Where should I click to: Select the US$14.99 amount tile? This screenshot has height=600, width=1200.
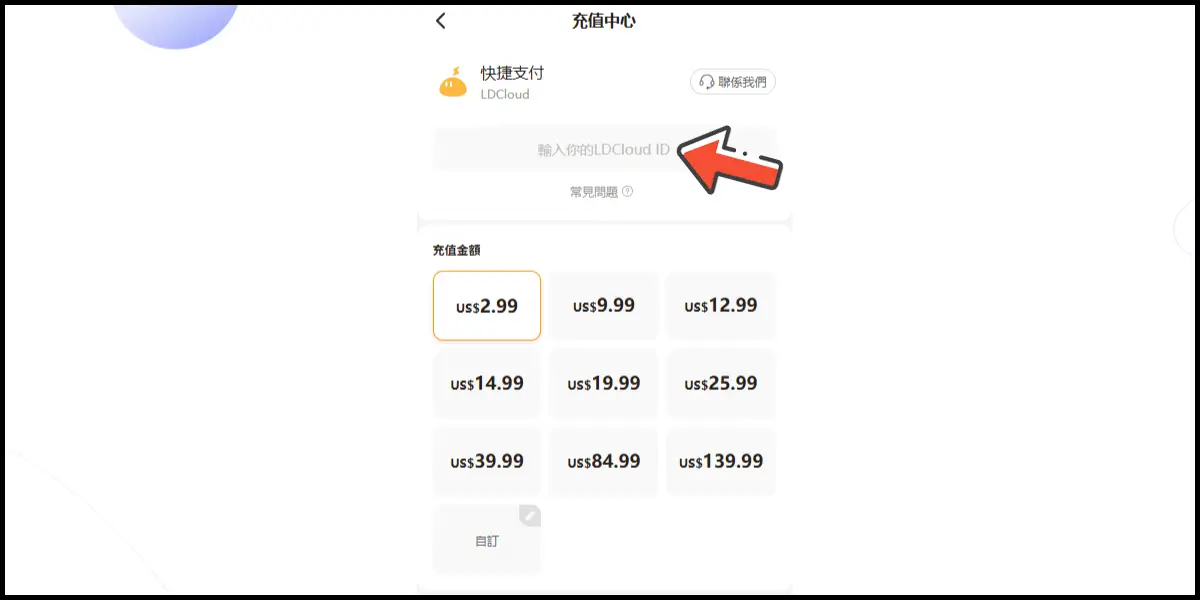pos(487,384)
